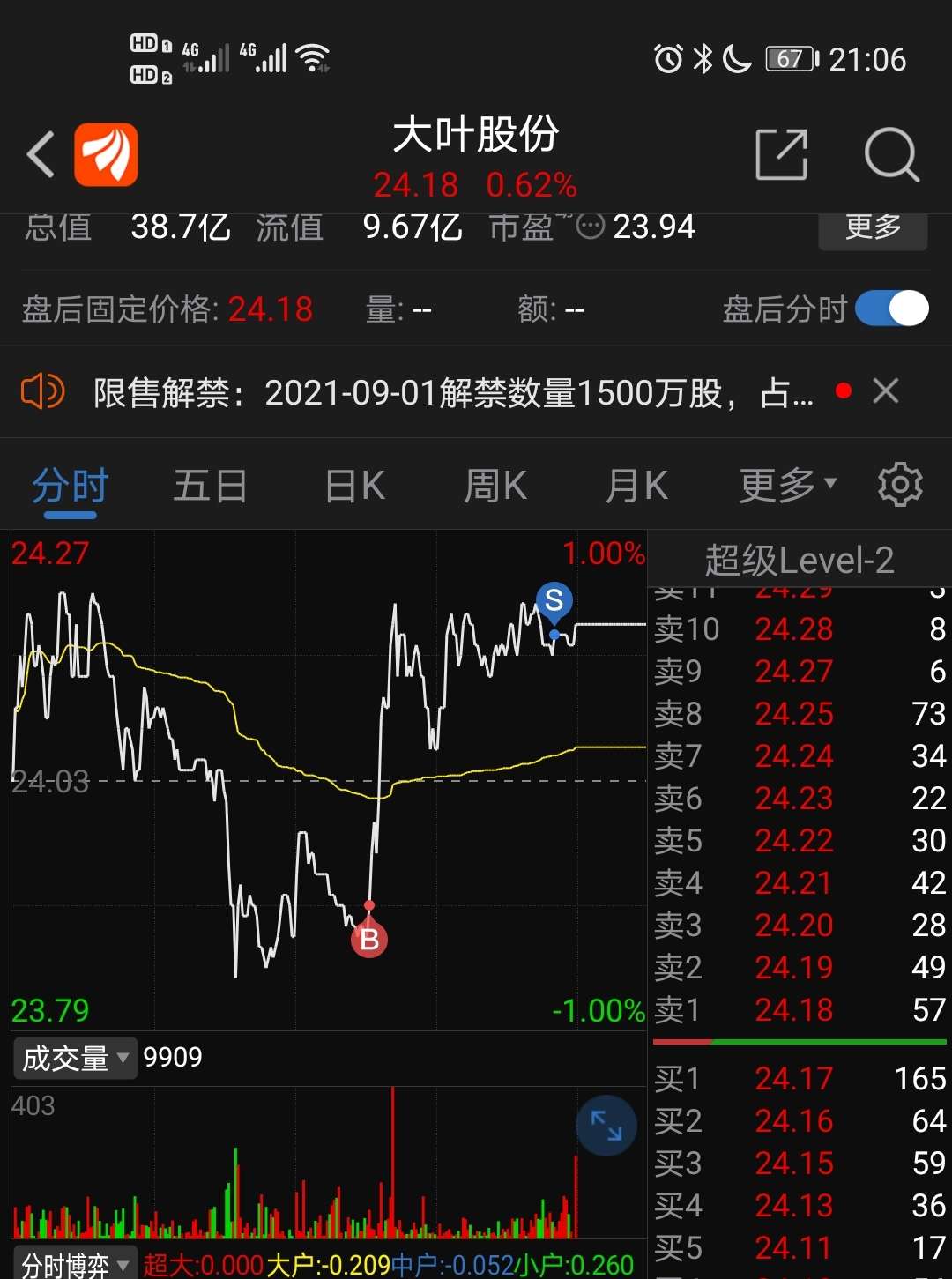Screen dimensions: 952x1279
Task: Expand volume chart with fullscreen arrows icon
Action: pyautogui.click(x=606, y=1126)
